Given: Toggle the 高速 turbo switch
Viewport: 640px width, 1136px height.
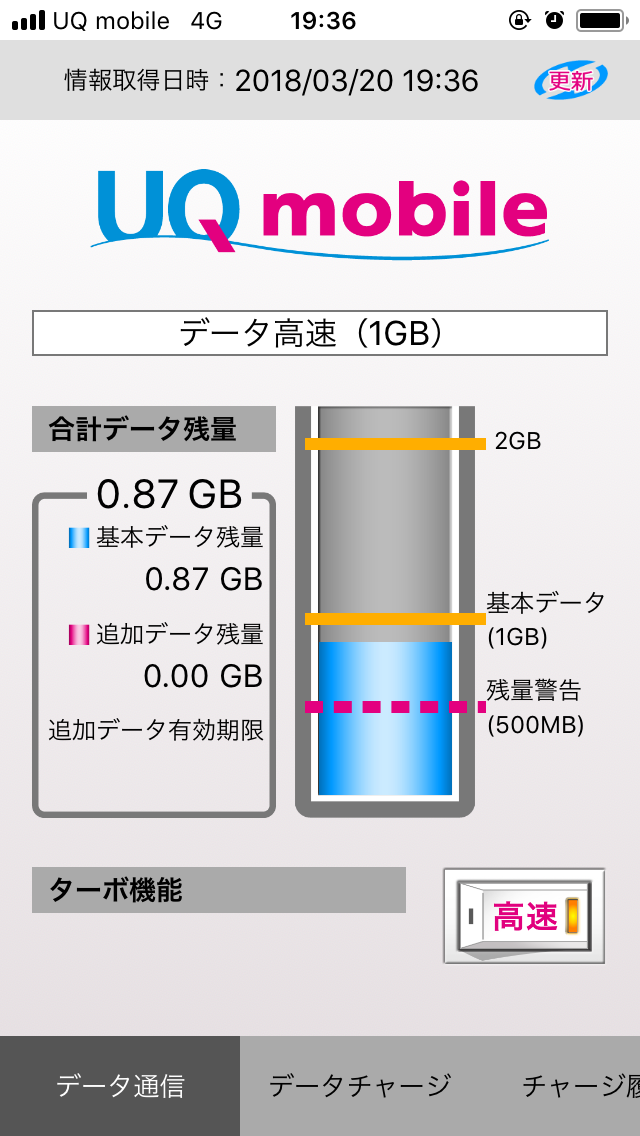Looking at the screenshot, I should [x=524, y=916].
